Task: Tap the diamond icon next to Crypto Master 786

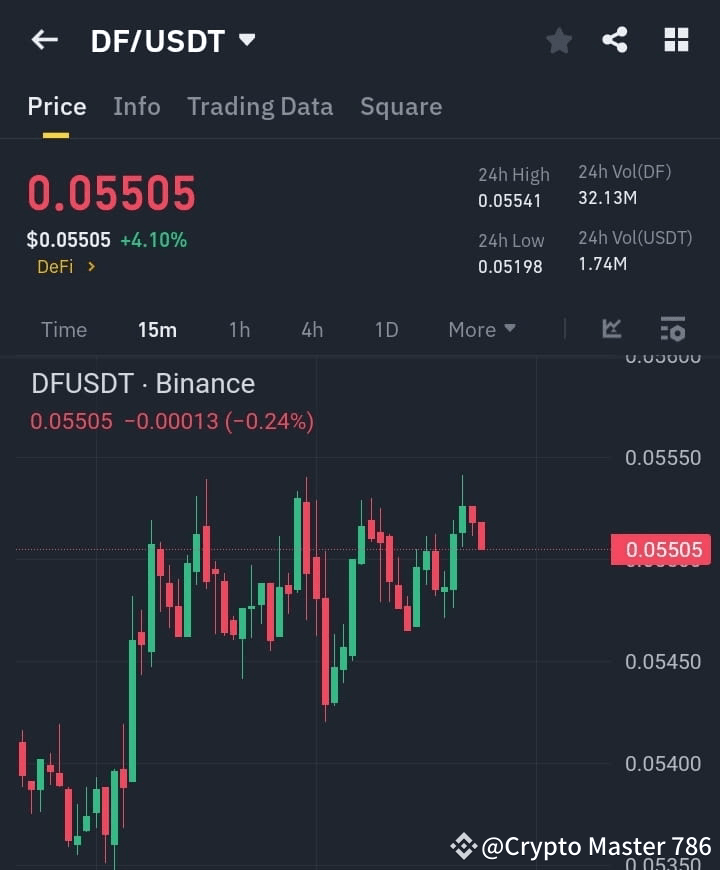Action: (466, 846)
